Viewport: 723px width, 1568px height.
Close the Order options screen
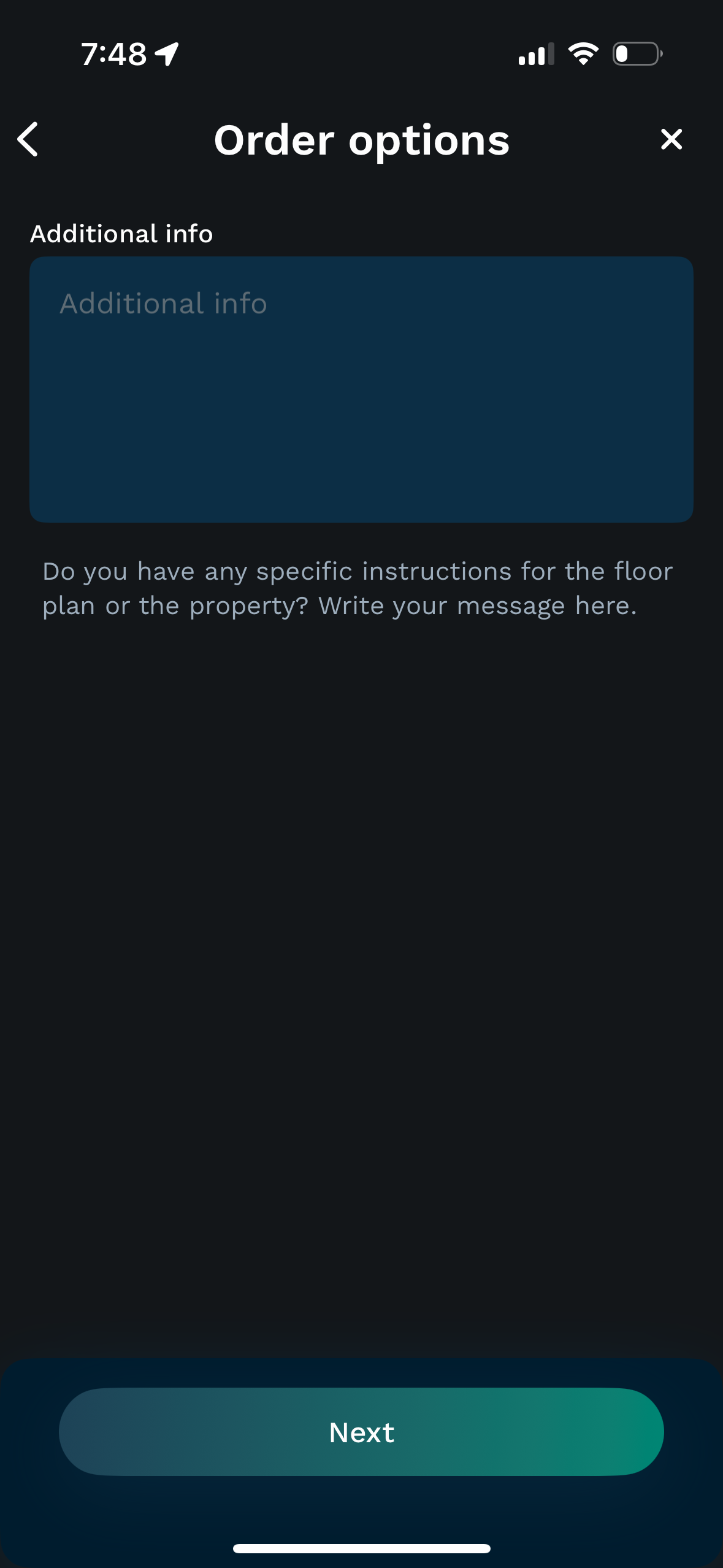coord(671,139)
